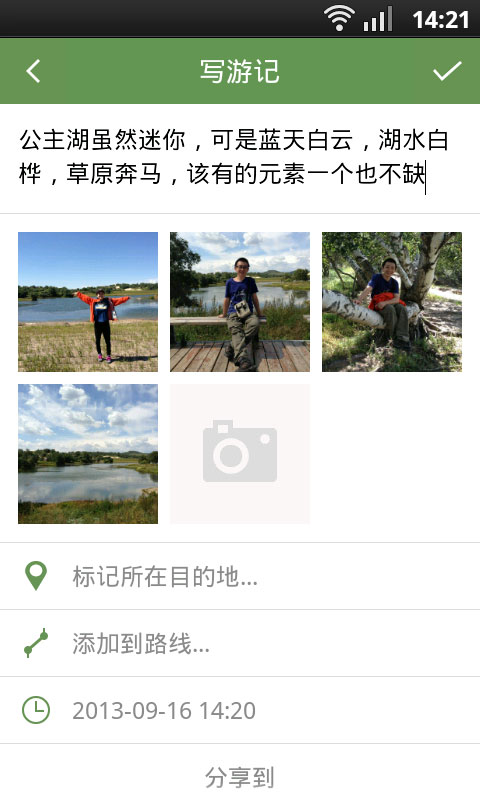Confirm the travel note with the checkmark

coord(447,71)
